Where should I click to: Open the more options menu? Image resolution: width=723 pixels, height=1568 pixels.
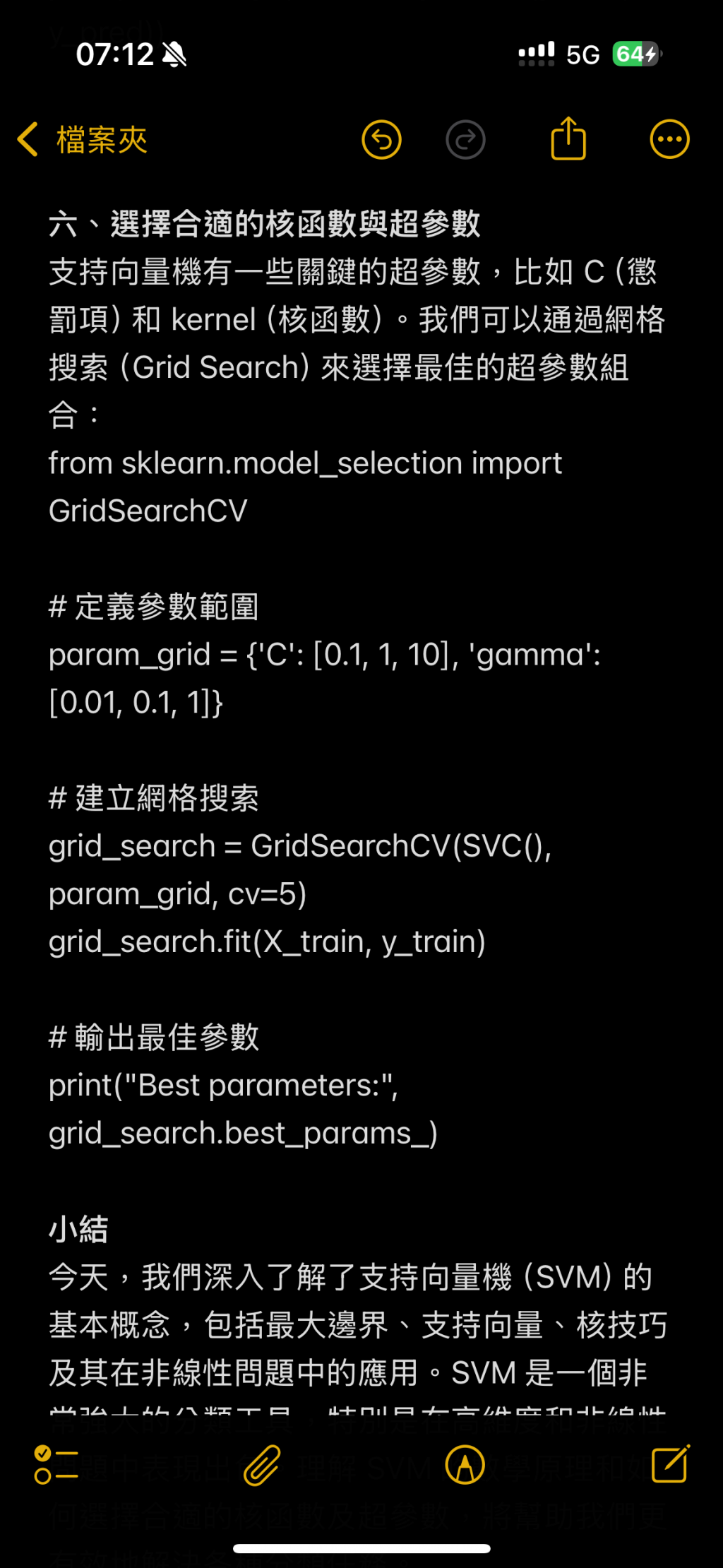point(669,139)
